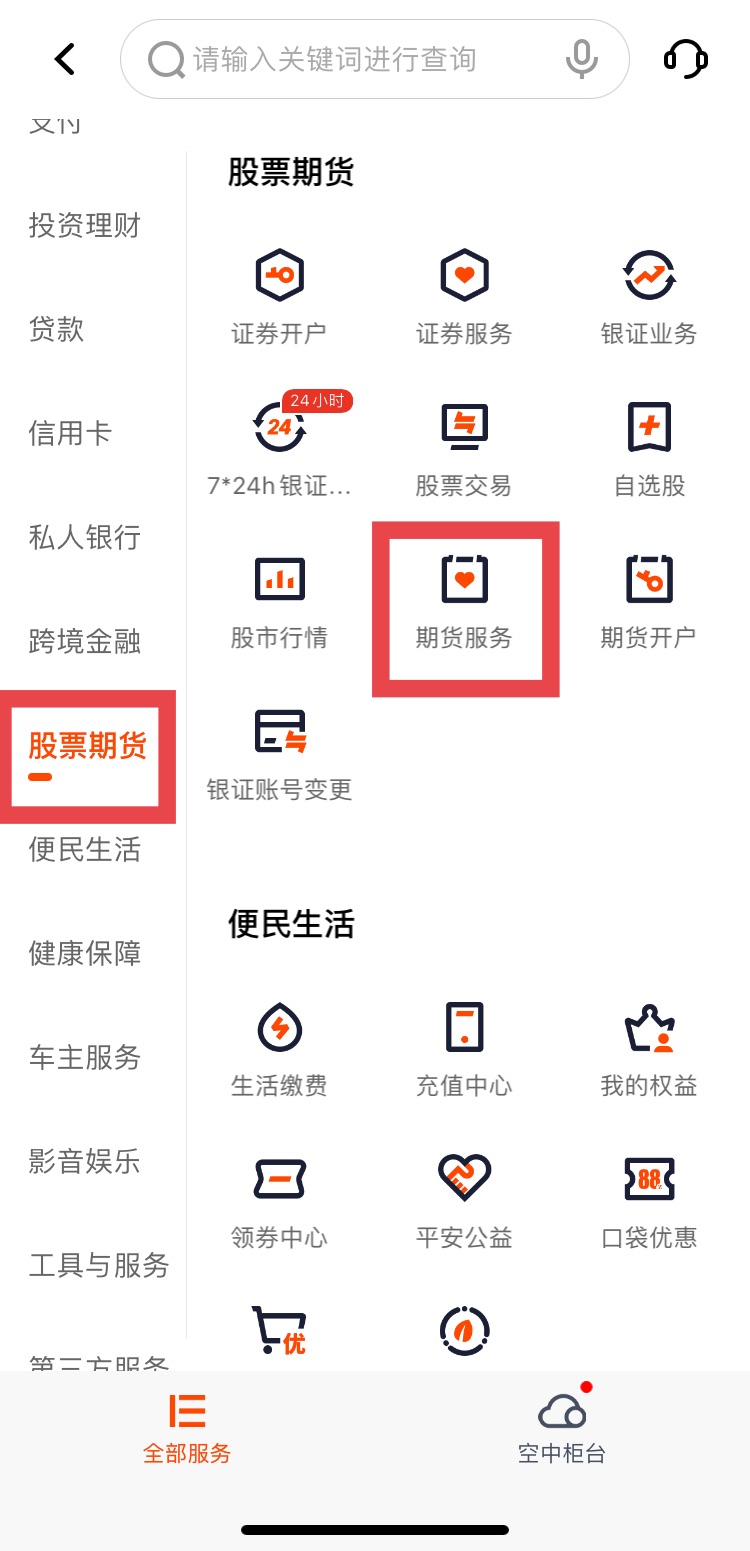Launch 股票交易
750x1551 pixels.
[x=464, y=448]
